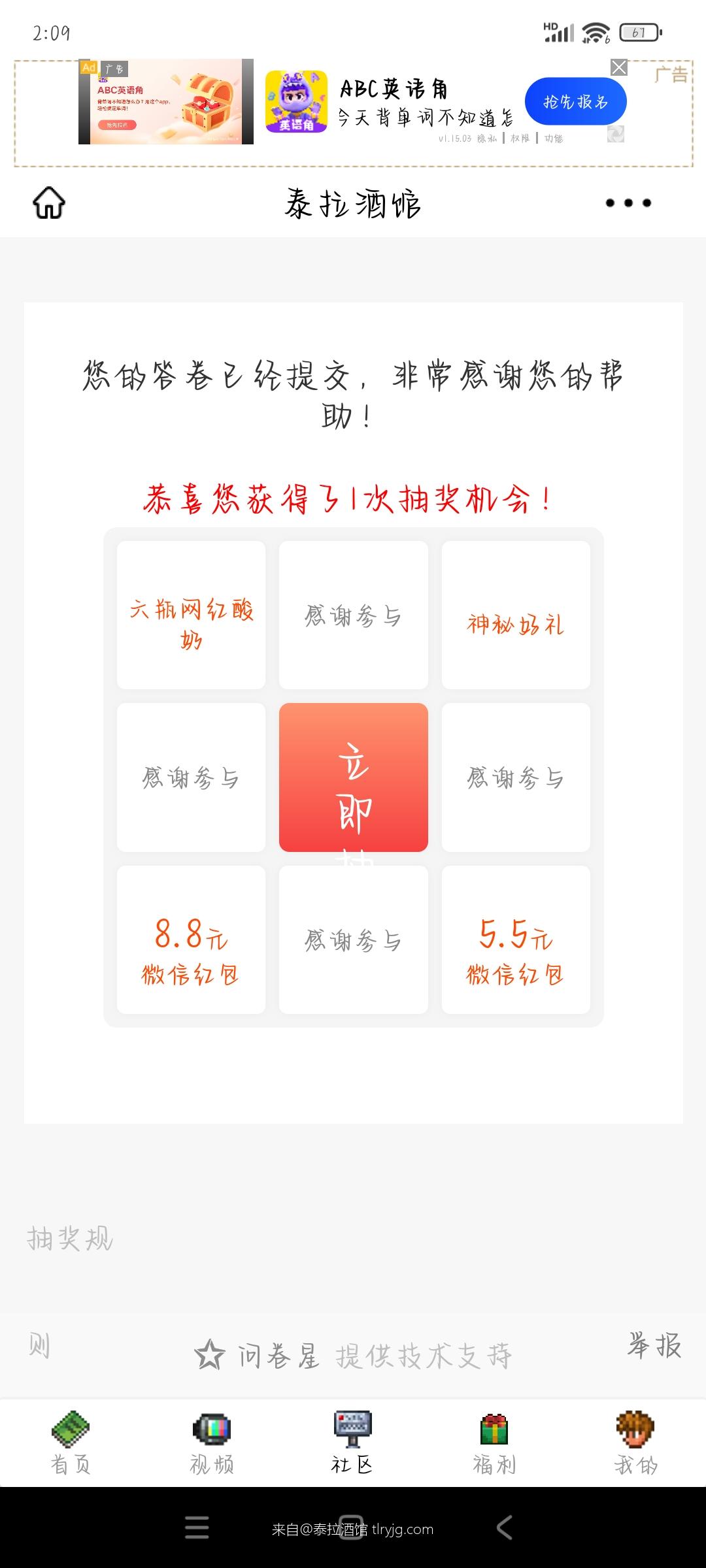Dismiss the ad with the X button
The width and height of the screenshot is (706, 1568).
[x=618, y=67]
